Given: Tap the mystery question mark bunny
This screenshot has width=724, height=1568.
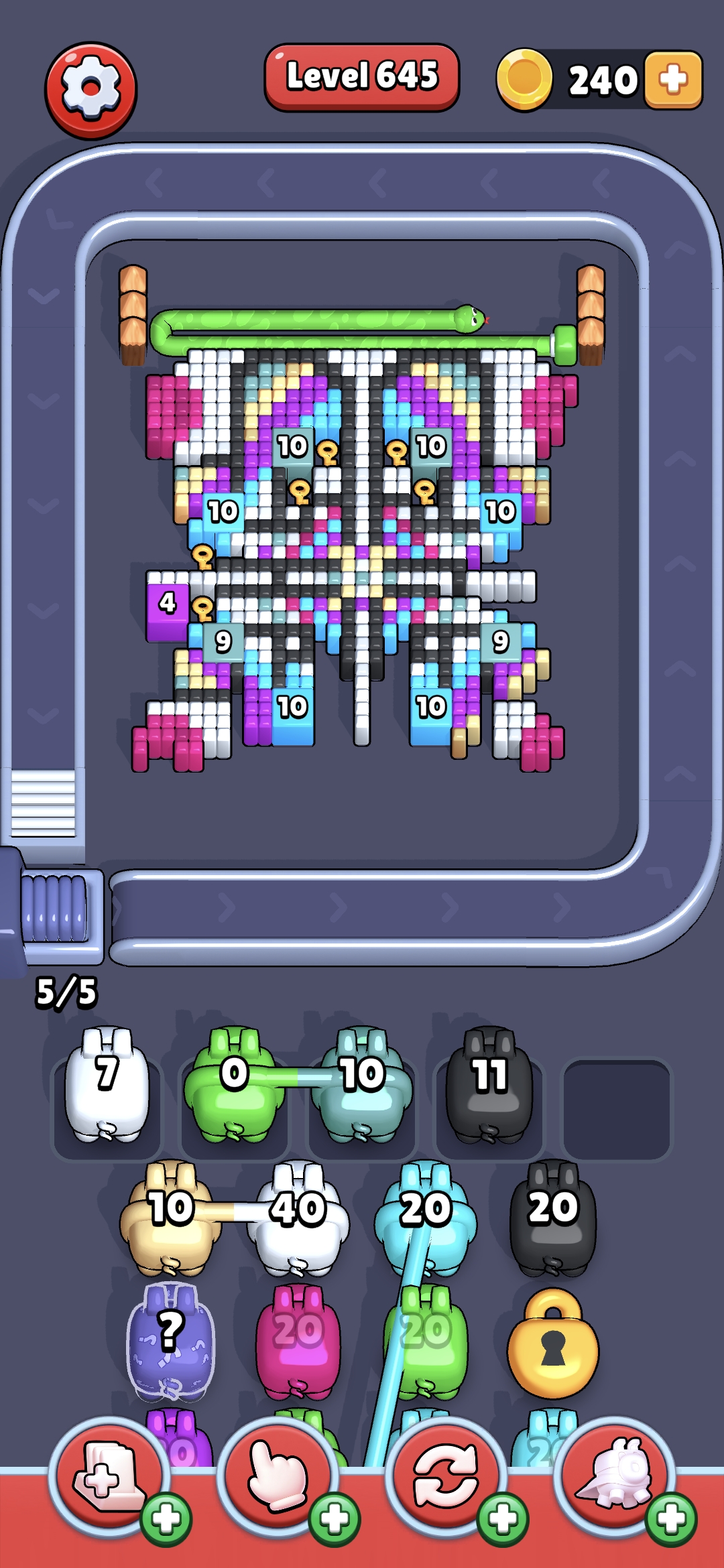Looking at the screenshot, I should 171,1342.
